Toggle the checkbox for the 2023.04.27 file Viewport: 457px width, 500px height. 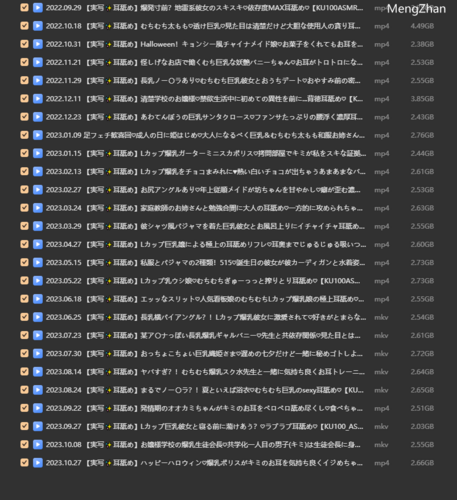tap(24, 244)
